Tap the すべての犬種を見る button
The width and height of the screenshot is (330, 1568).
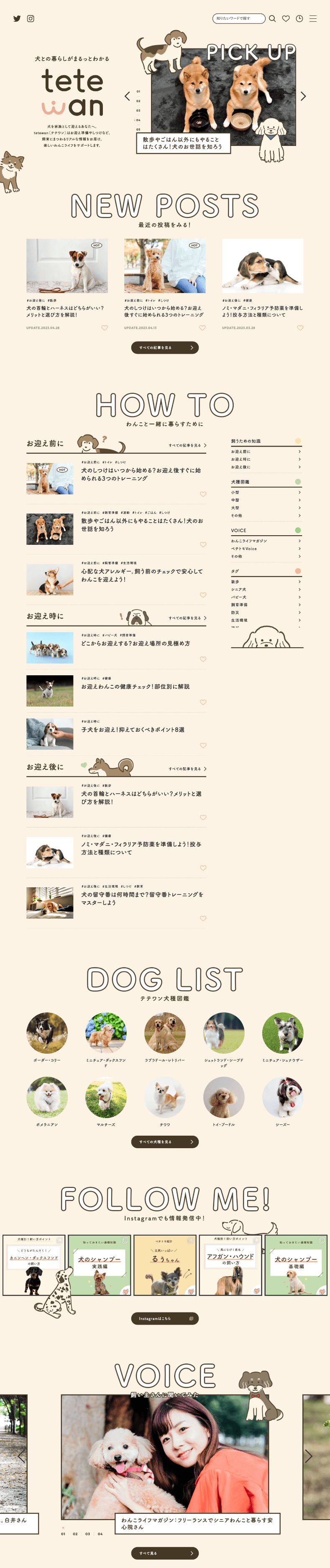click(x=165, y=1142)
